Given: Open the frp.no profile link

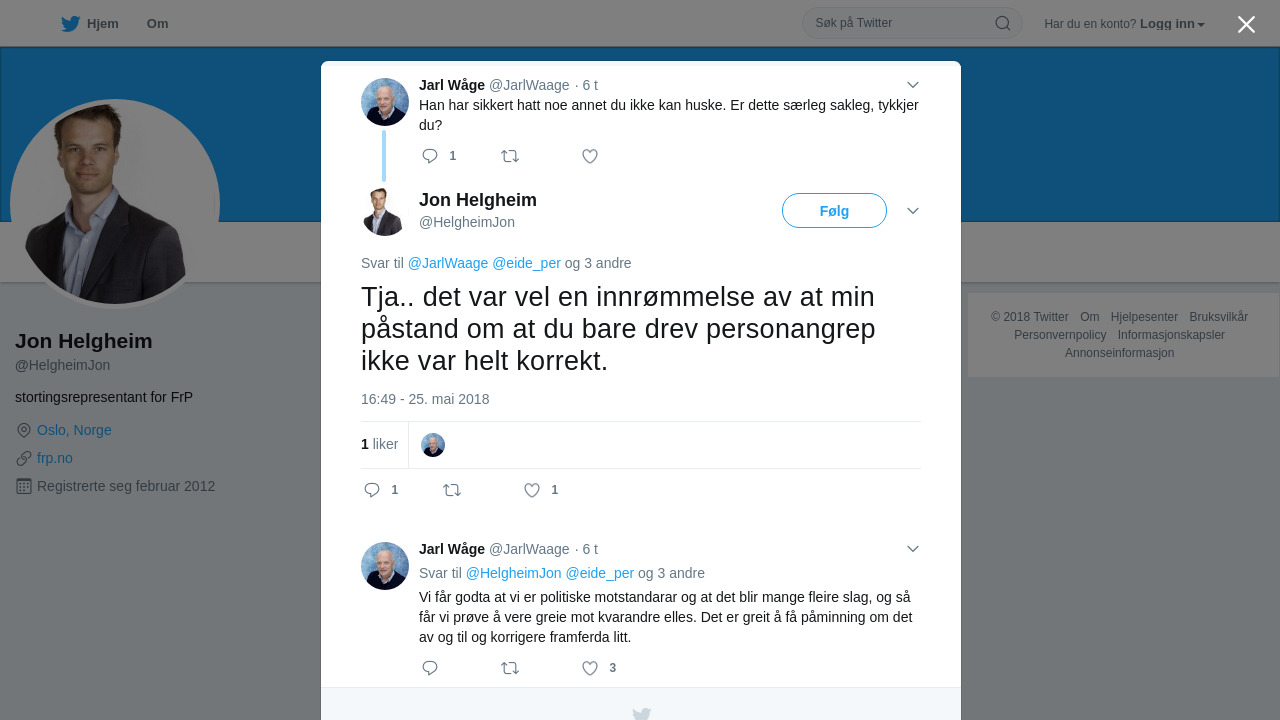Looking at the screenshot, I should (55, 458).
